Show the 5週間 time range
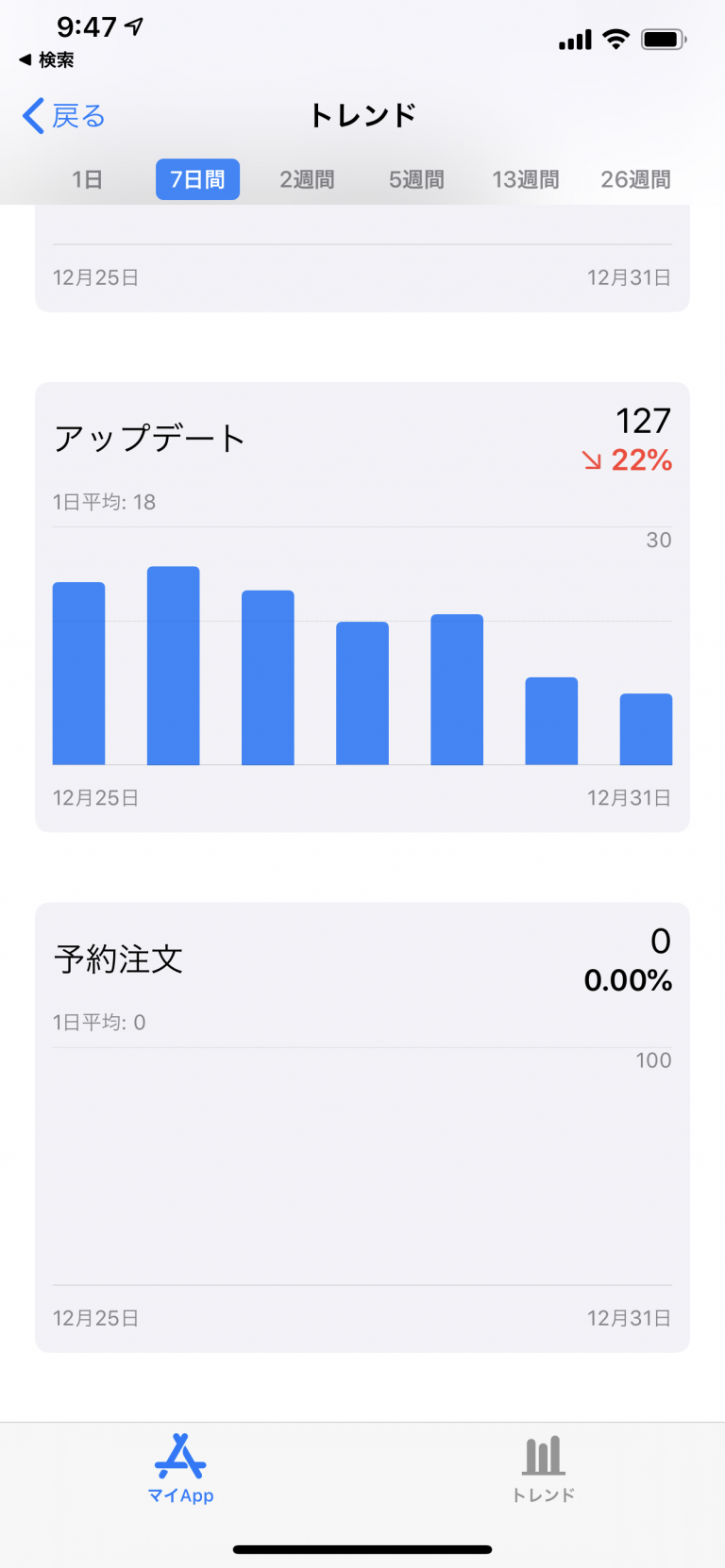This screenshot has width=725, height=1568. [x=416, y=179]
